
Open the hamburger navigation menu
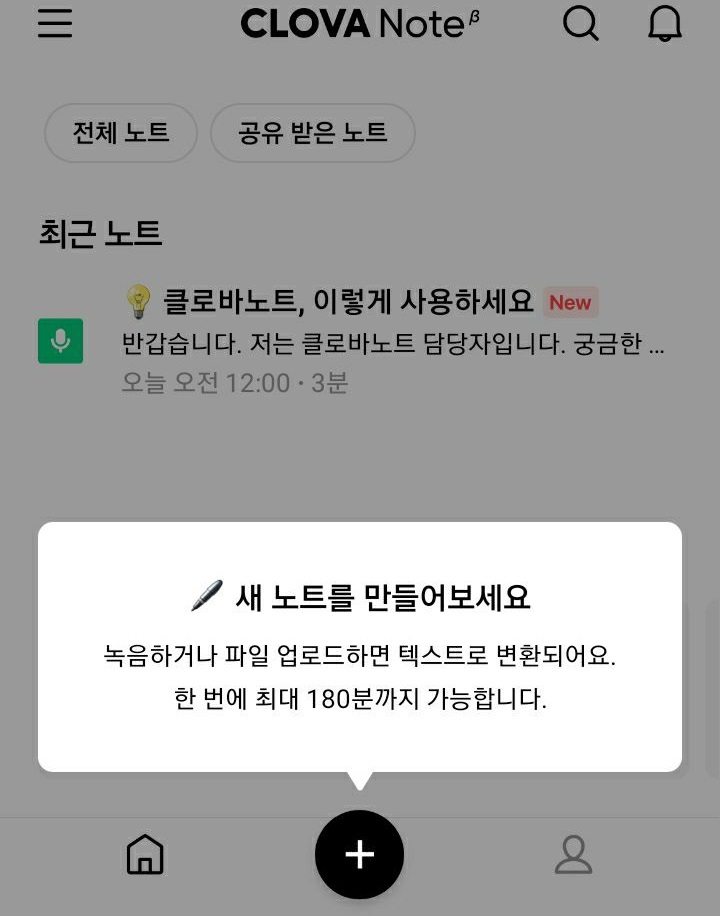(x=55, y=24)
